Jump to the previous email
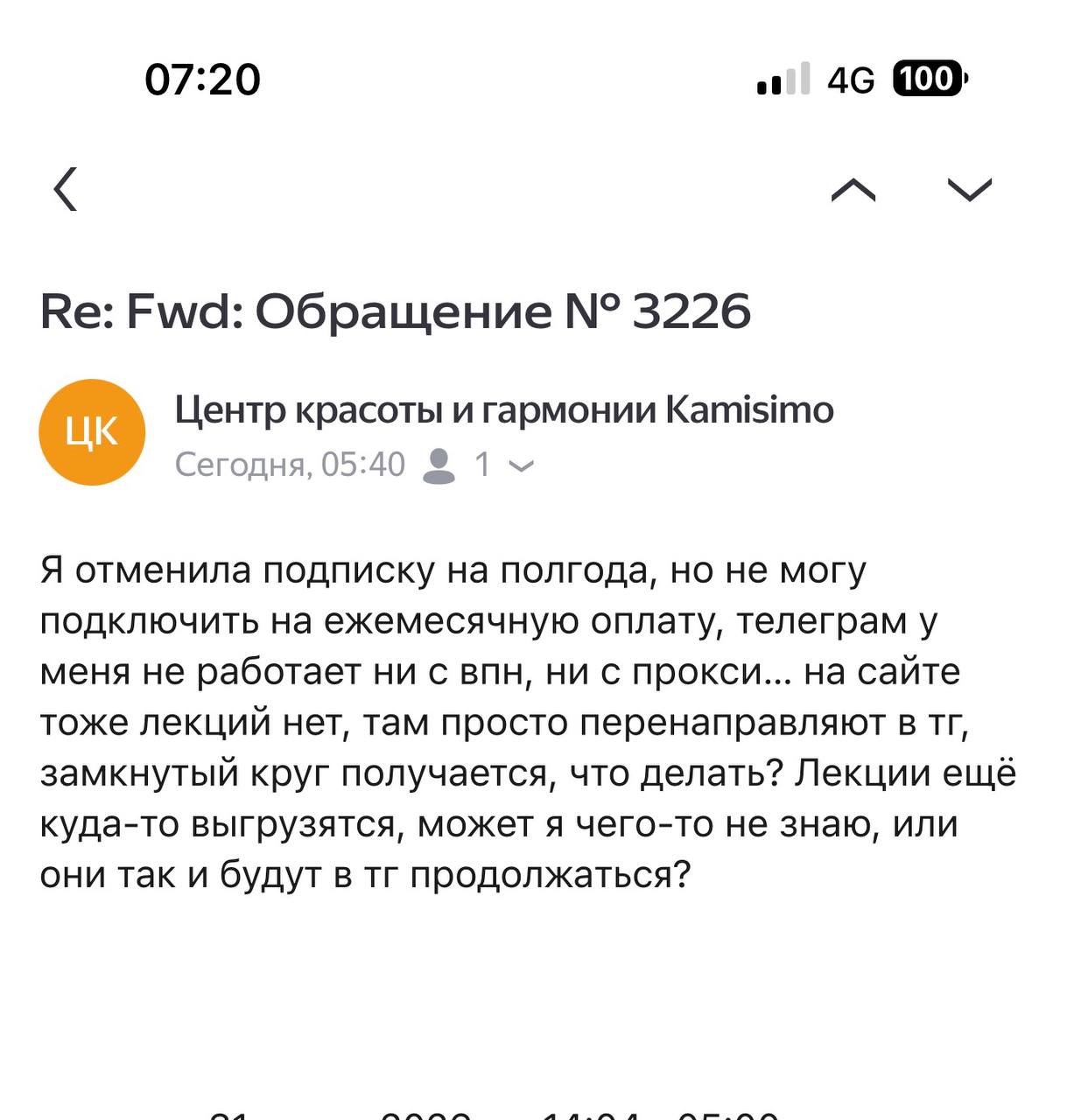This screenshot has height=1120, width=1067. coord(853,189)
